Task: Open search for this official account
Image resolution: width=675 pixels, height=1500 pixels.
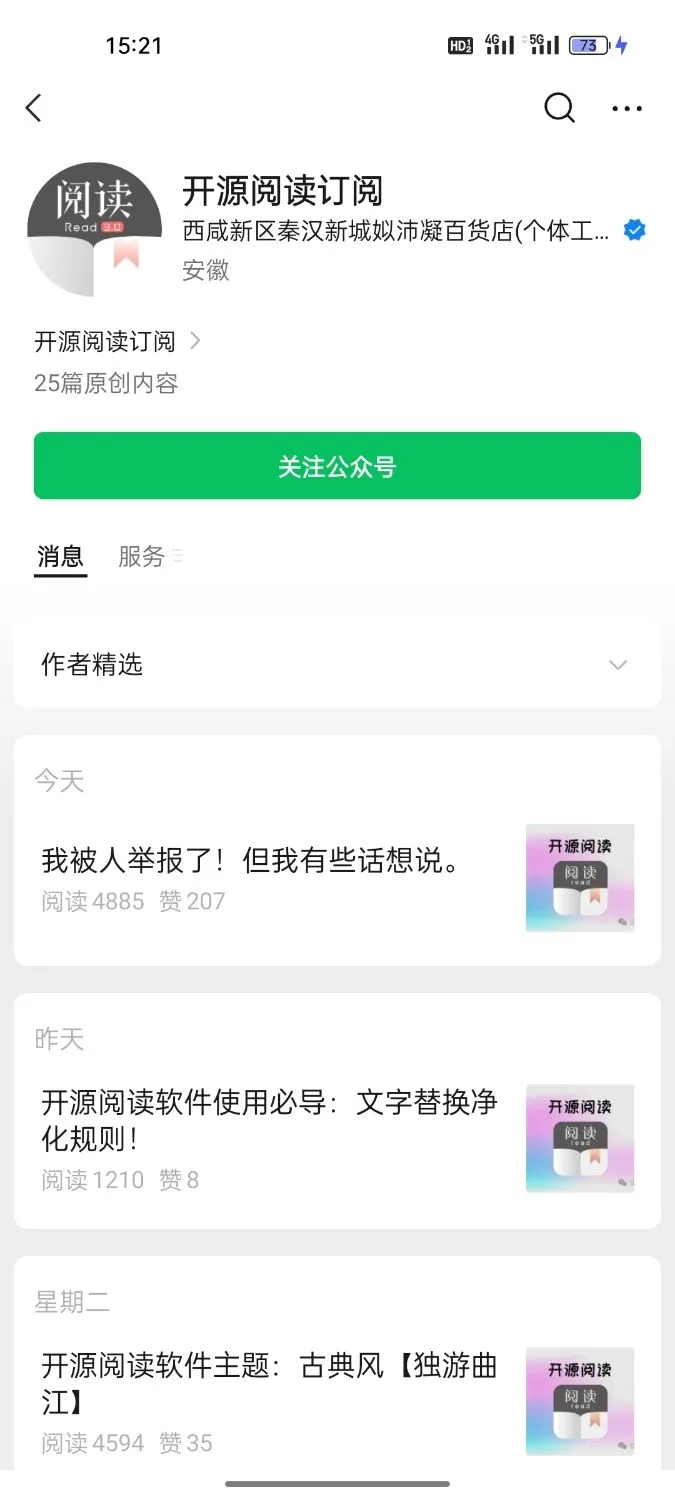Action: pyautogui.click(x=559, y=108)
